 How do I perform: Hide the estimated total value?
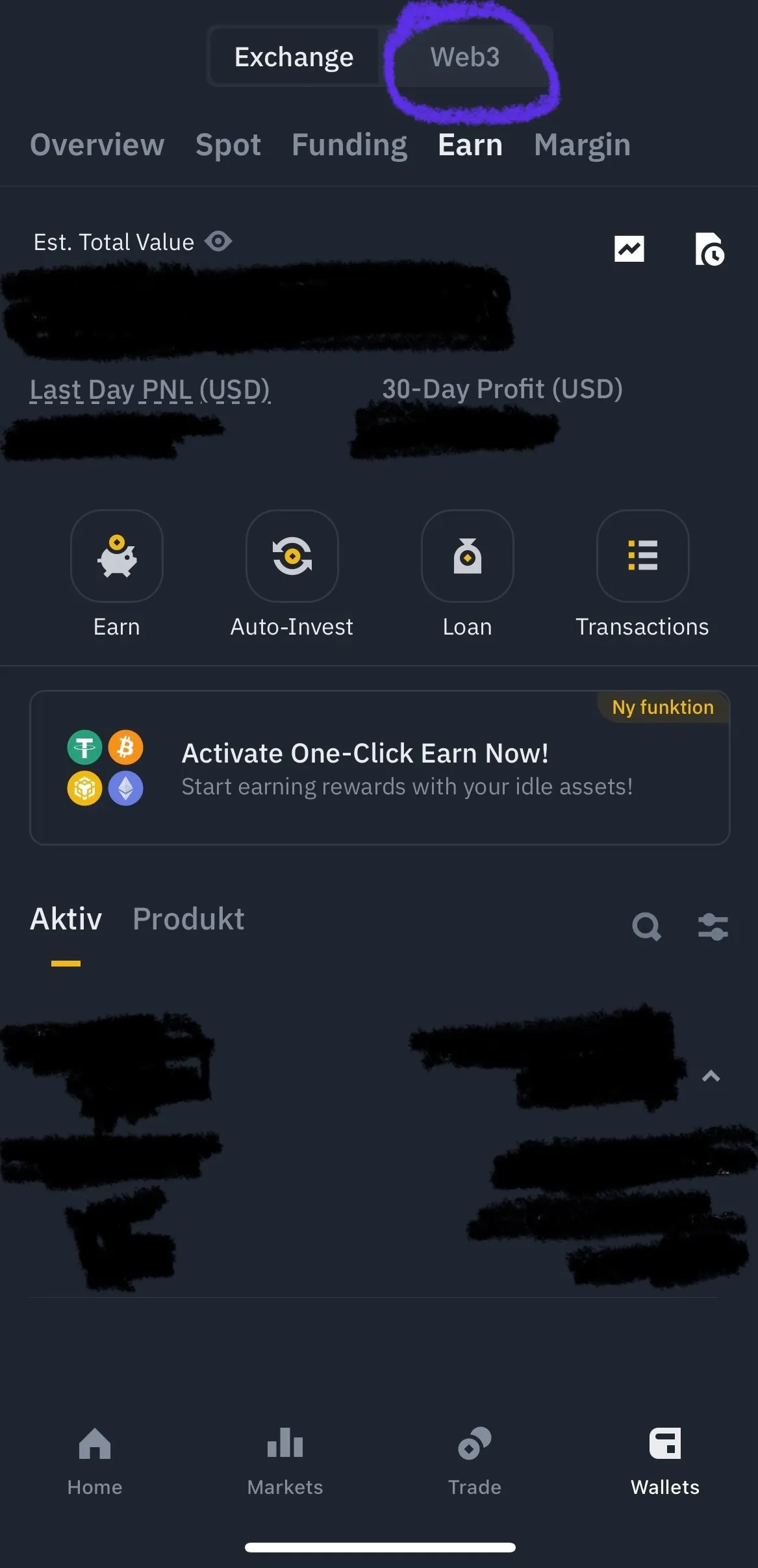click(x=218, y=242)
